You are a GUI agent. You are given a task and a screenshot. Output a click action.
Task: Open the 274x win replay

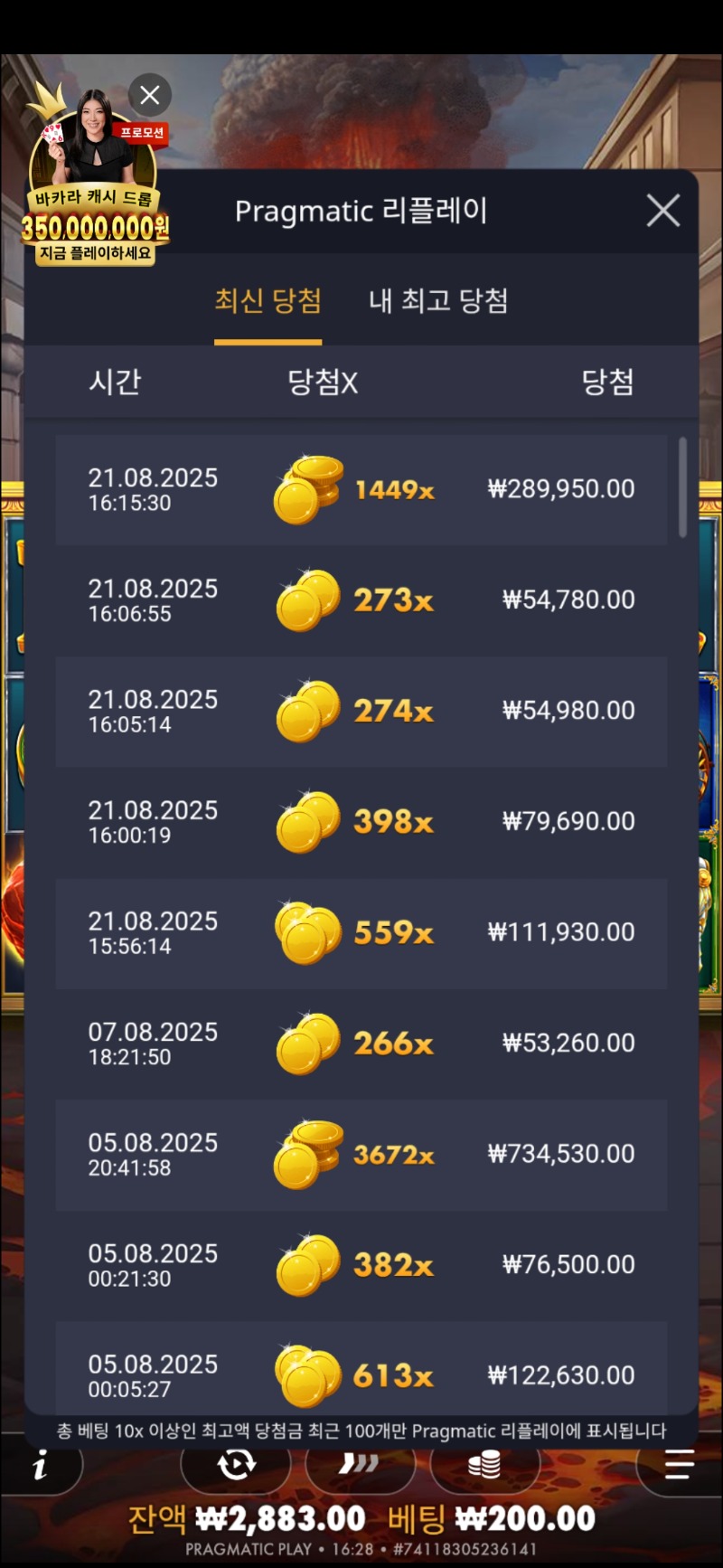click(361, 712)
